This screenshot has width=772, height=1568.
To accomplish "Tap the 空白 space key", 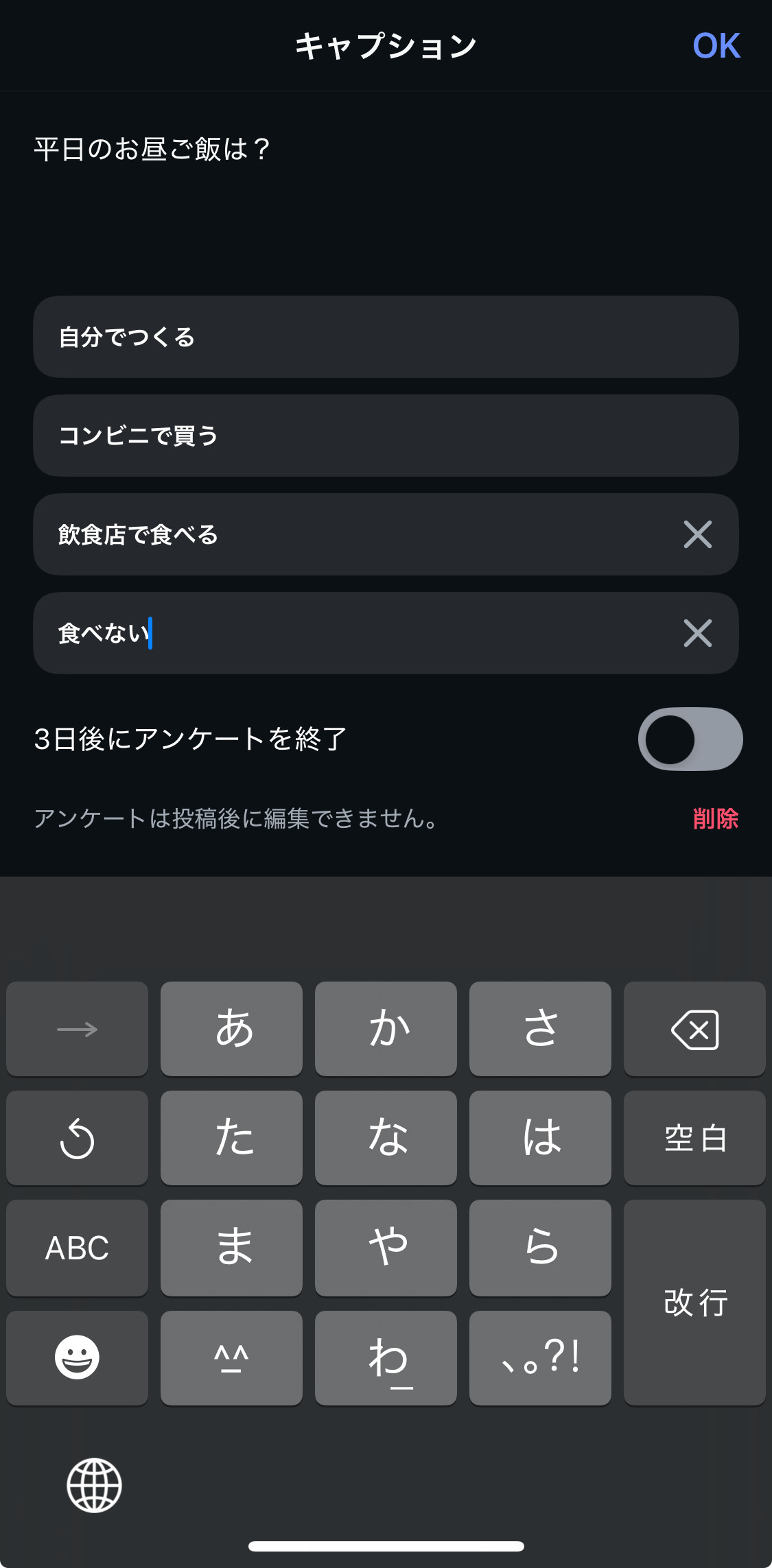I will (x=694, y=1138).
